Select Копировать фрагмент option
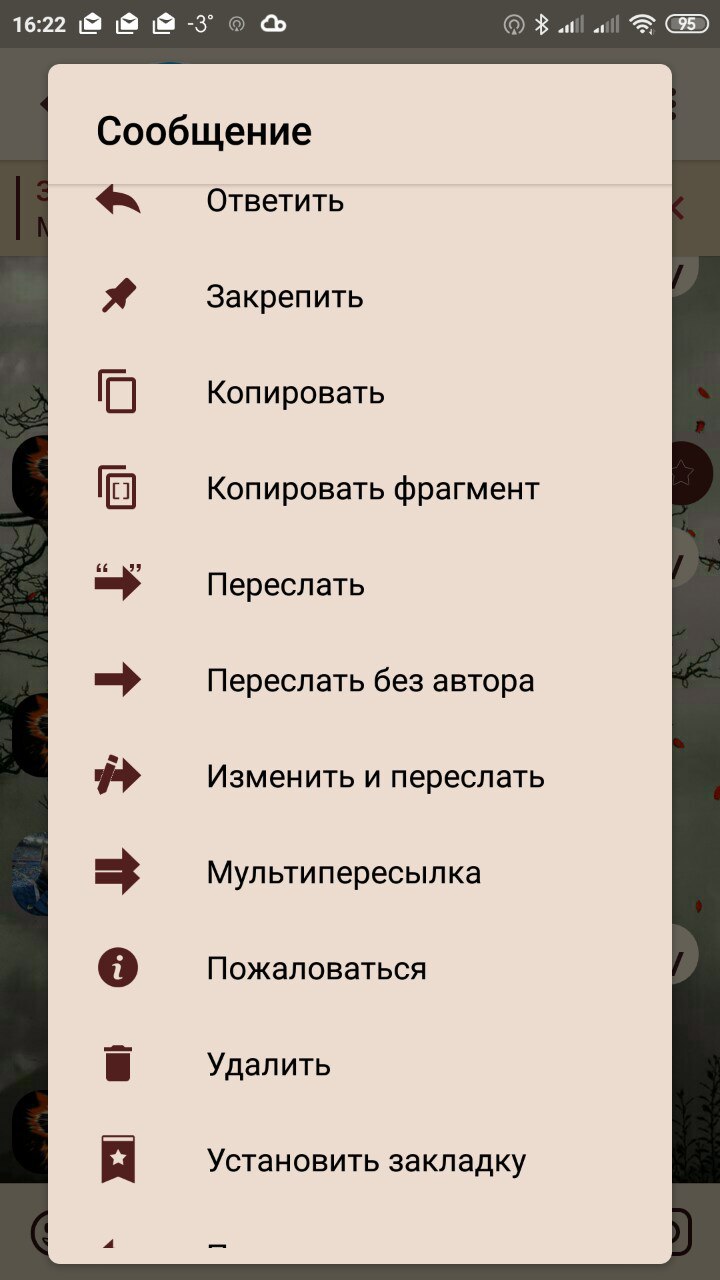 (372, 489)
